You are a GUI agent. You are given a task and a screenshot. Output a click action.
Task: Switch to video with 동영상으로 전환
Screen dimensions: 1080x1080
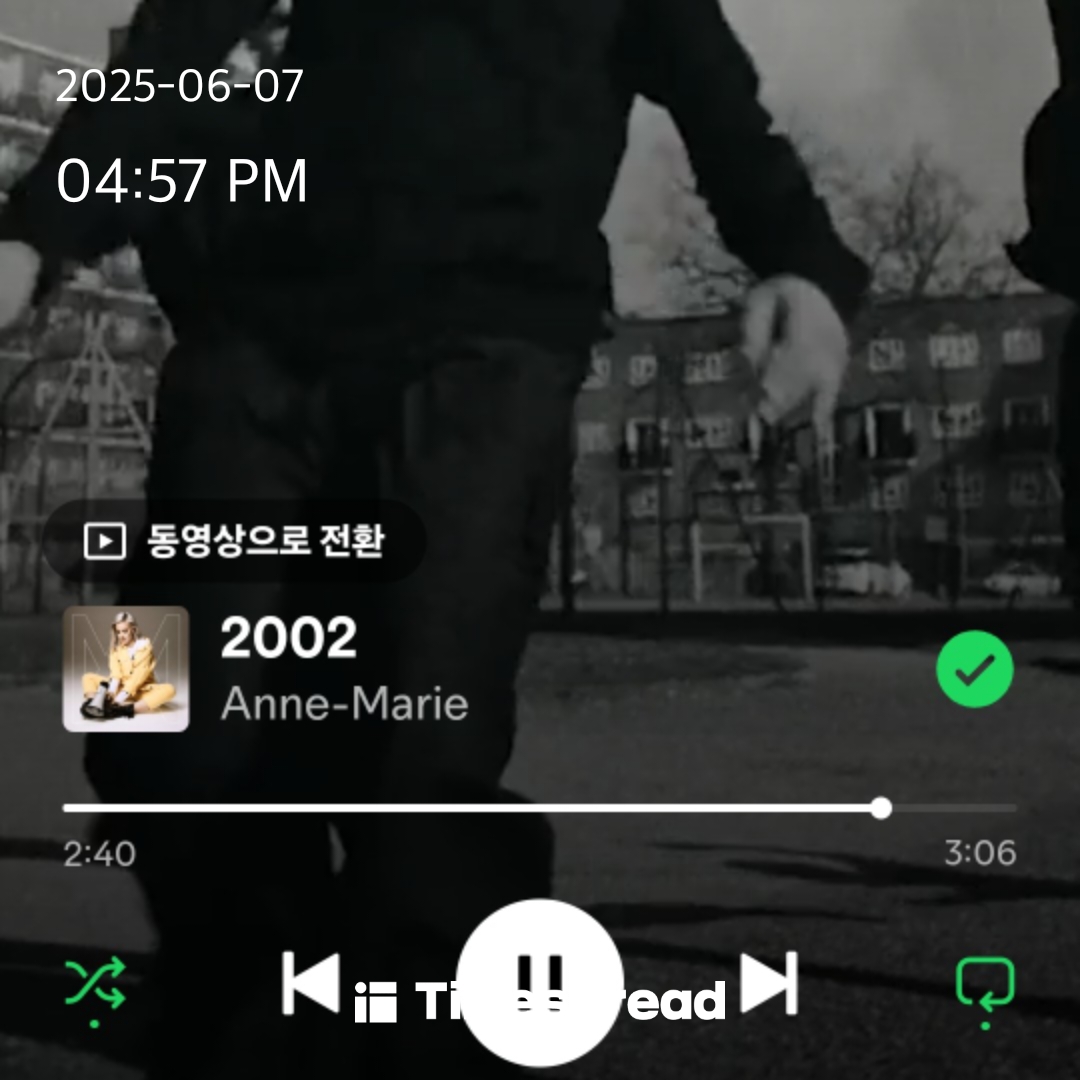click(235, 541)
